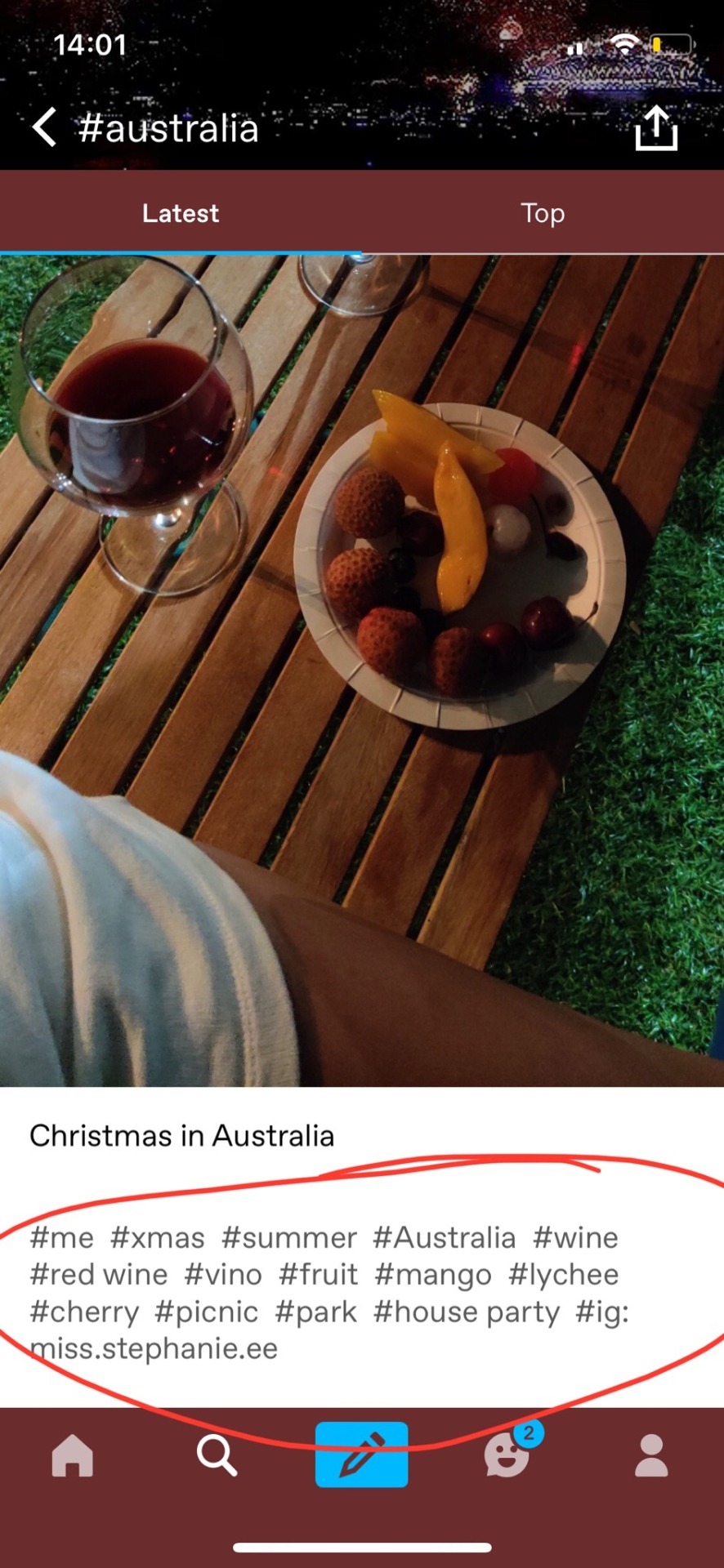Open the #xmas hashtag
Screen dimensions: 724x1568
point(158,1238)
